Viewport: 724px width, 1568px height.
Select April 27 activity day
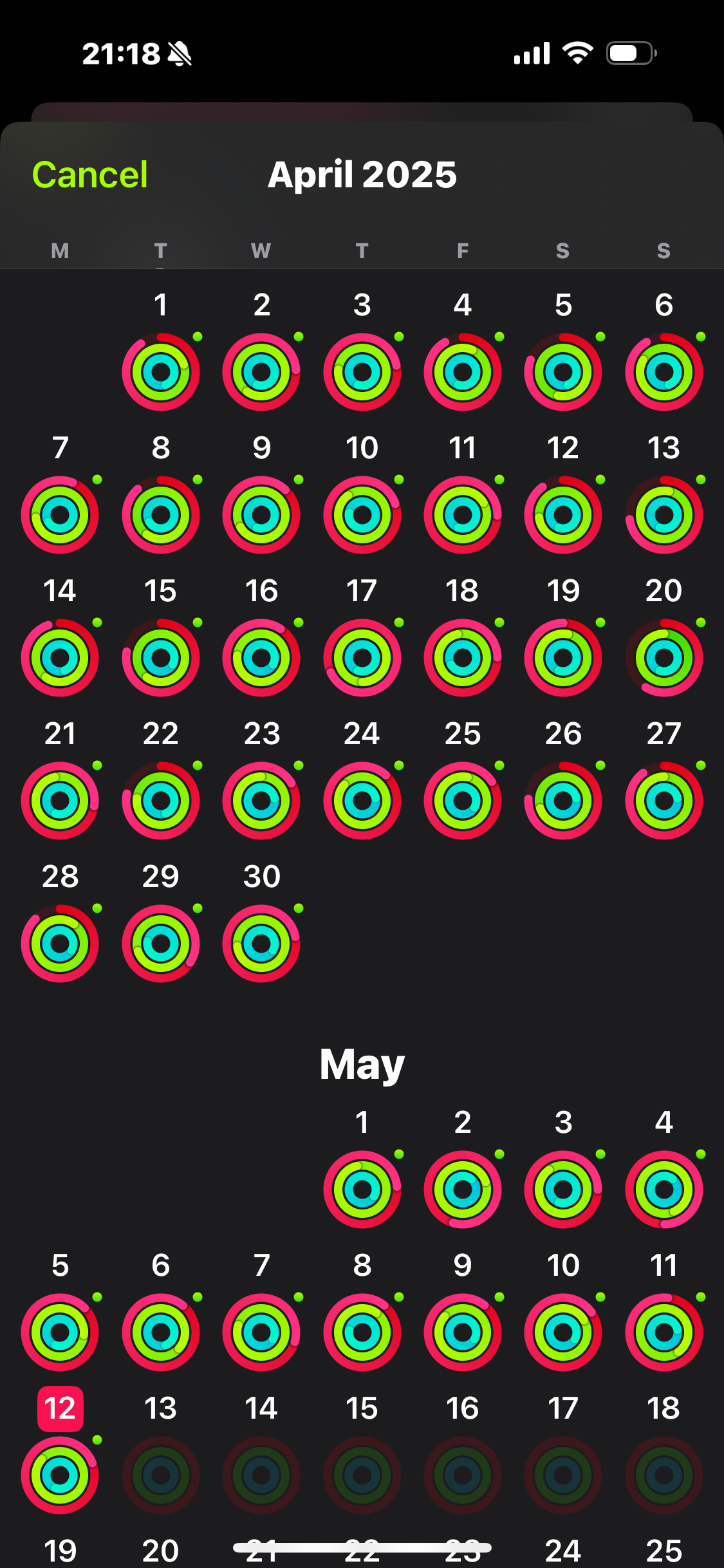click(x=664, y=800)
